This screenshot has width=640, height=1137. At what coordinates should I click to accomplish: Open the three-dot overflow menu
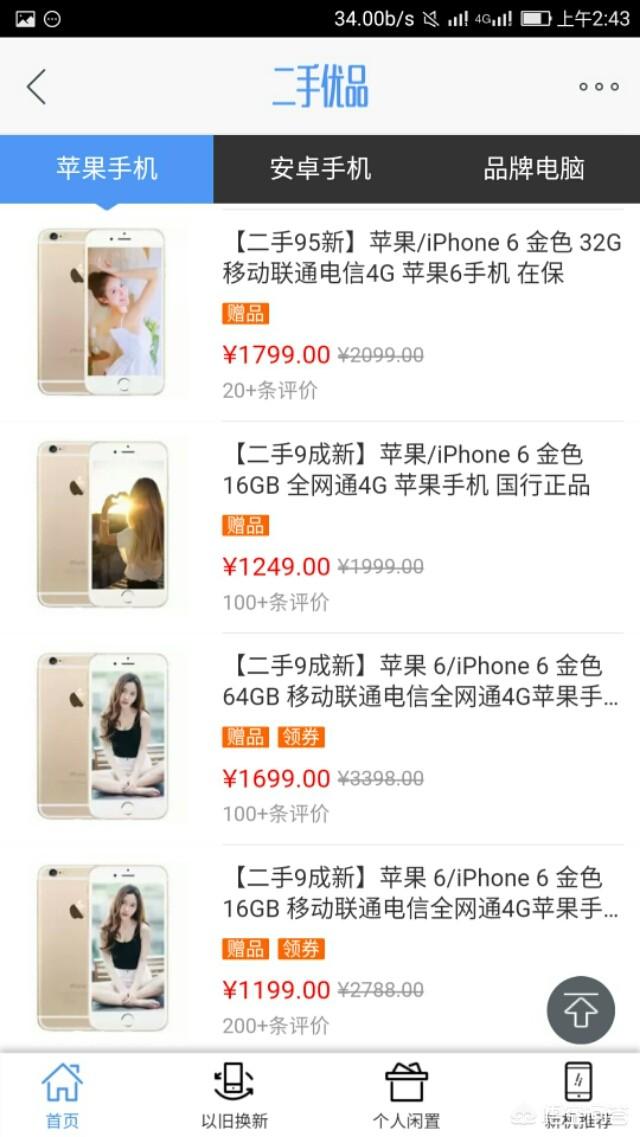click(x=598, y=87)
